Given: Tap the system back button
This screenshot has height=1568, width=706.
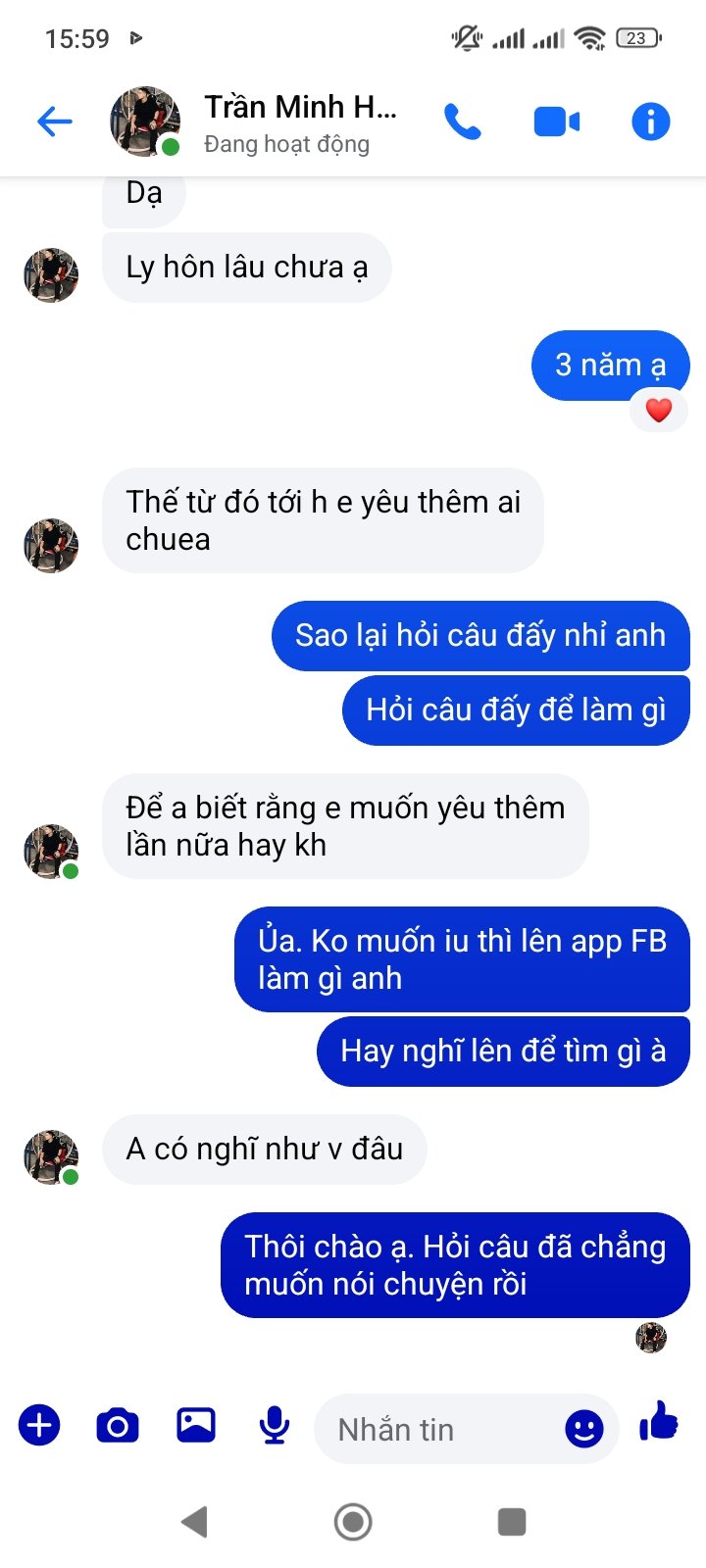Looking at the screenshot, I should [x=194, y=1522].
